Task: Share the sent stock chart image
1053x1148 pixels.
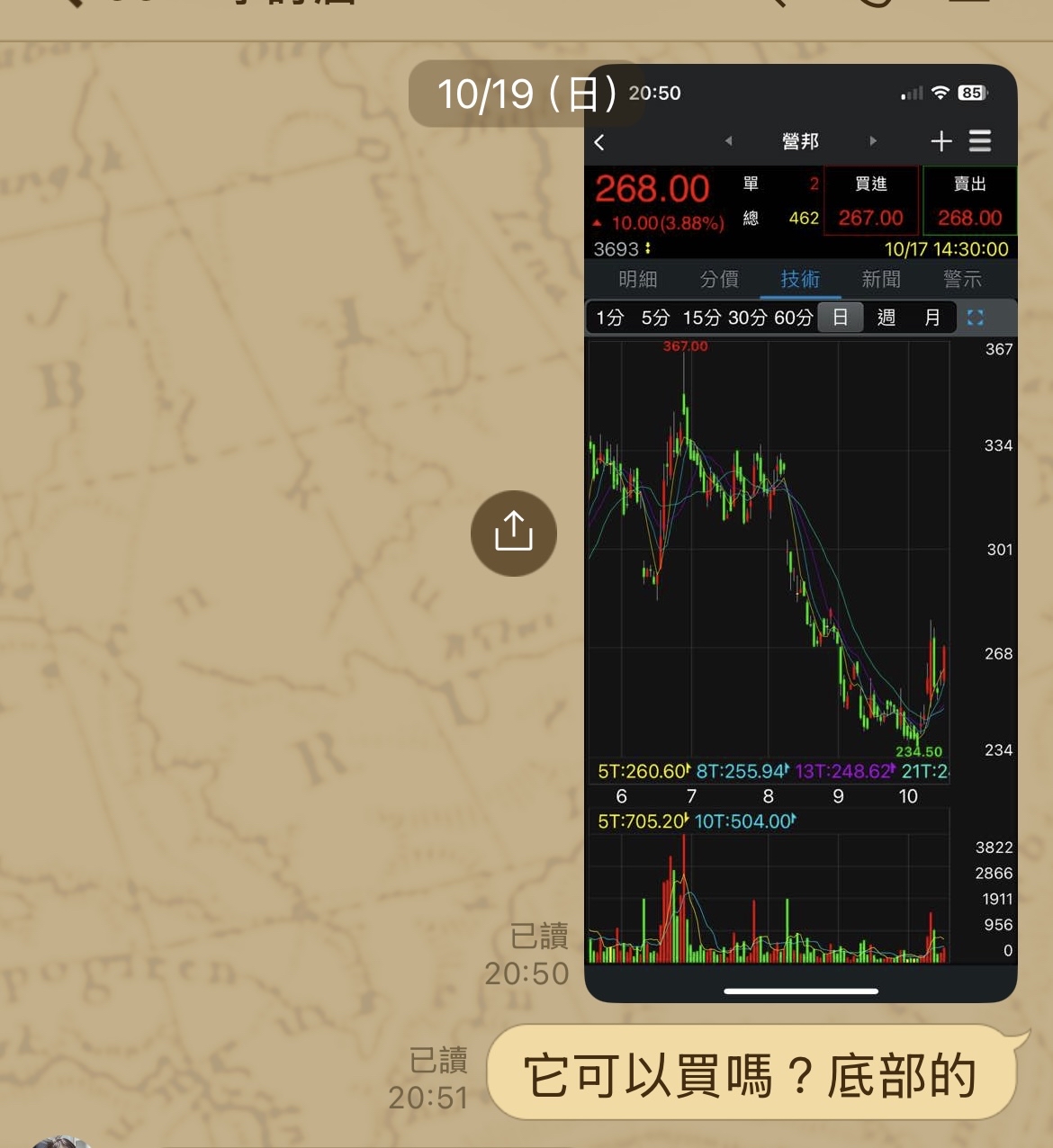Action: tap(514, 533)
